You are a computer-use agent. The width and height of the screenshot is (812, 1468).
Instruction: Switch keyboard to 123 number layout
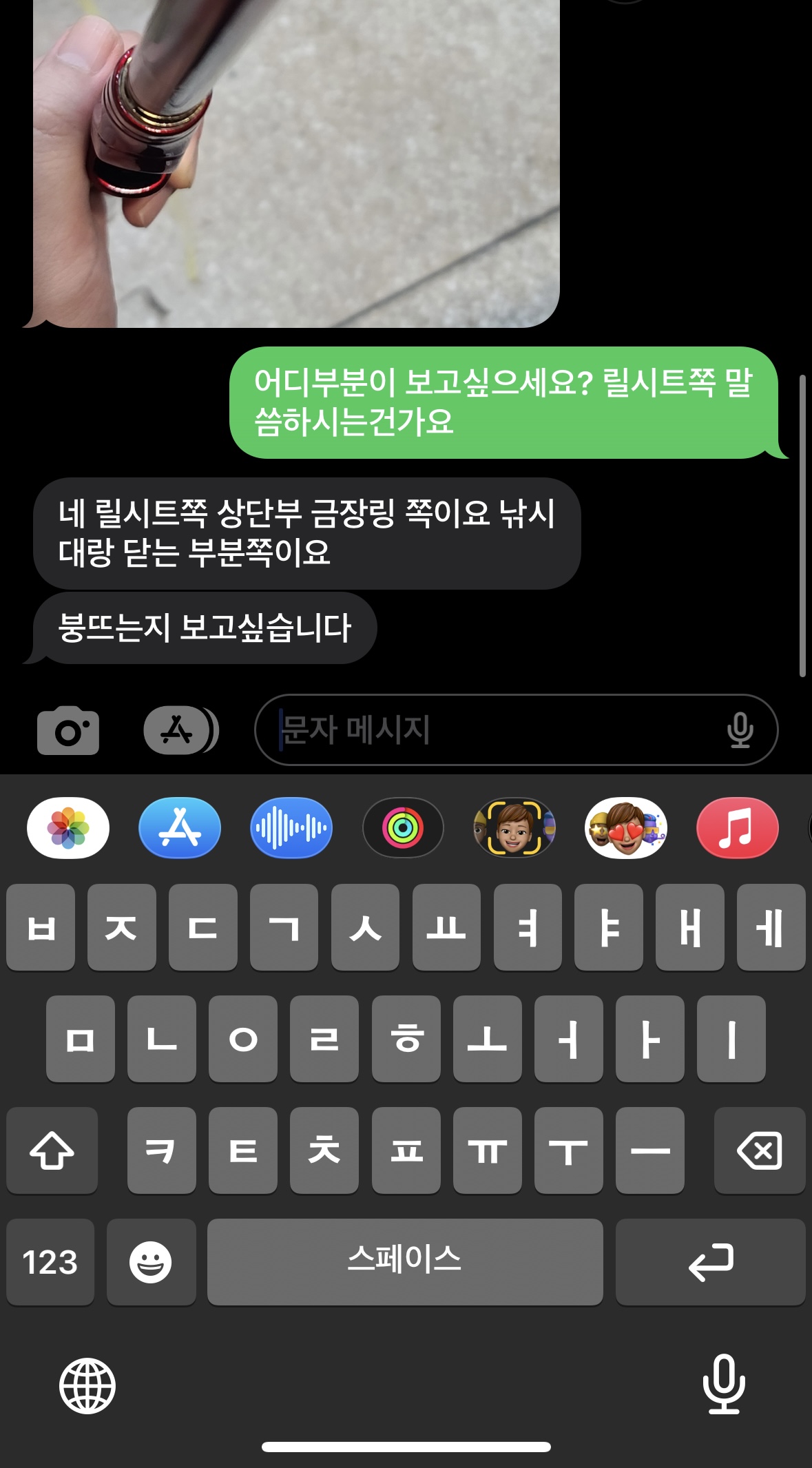[x=50, y=1262]
